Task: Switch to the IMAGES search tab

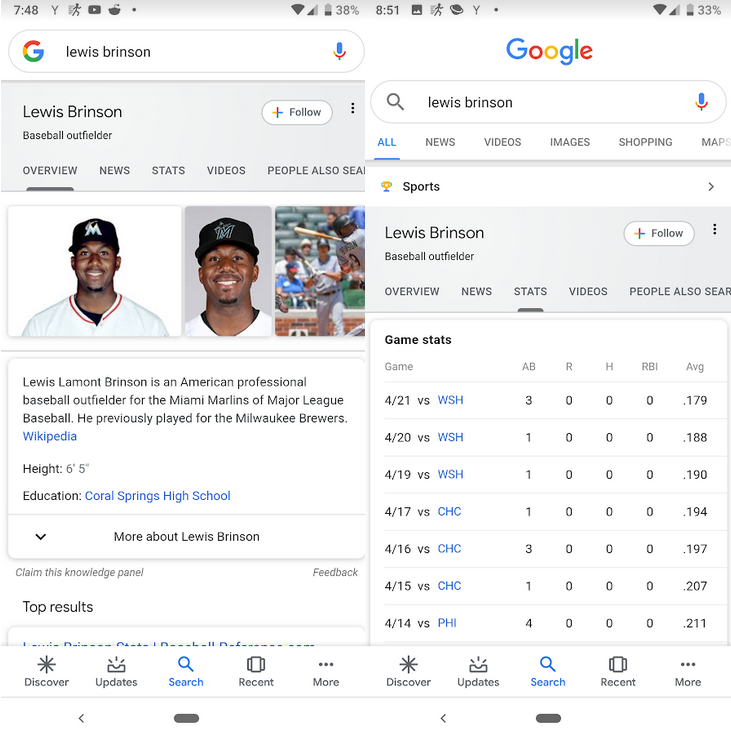Action: (x=569, y=142)
